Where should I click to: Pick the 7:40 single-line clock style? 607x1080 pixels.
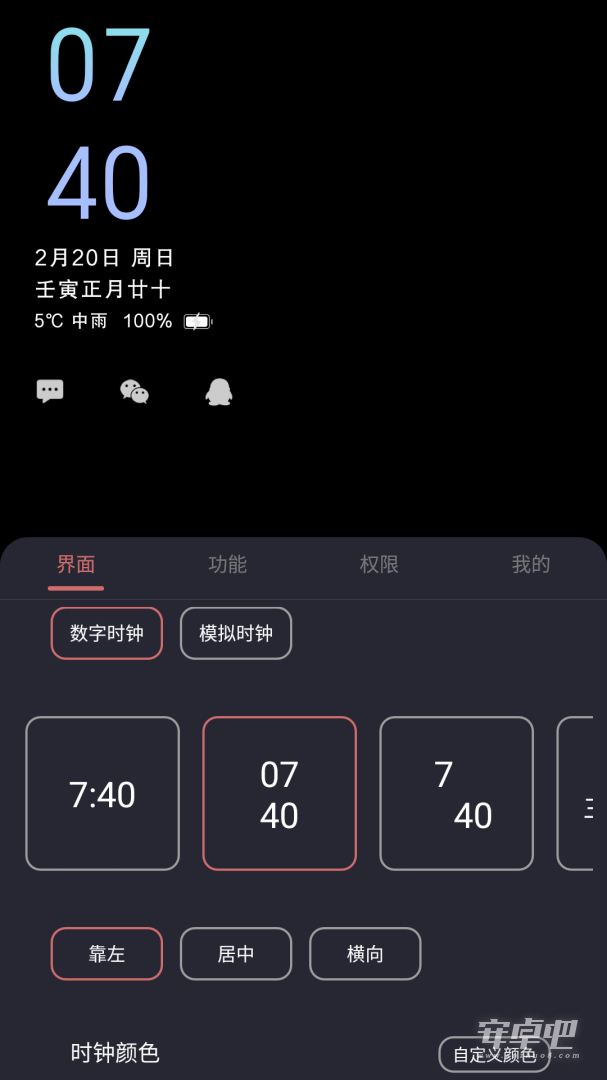(x=103, y=793)
